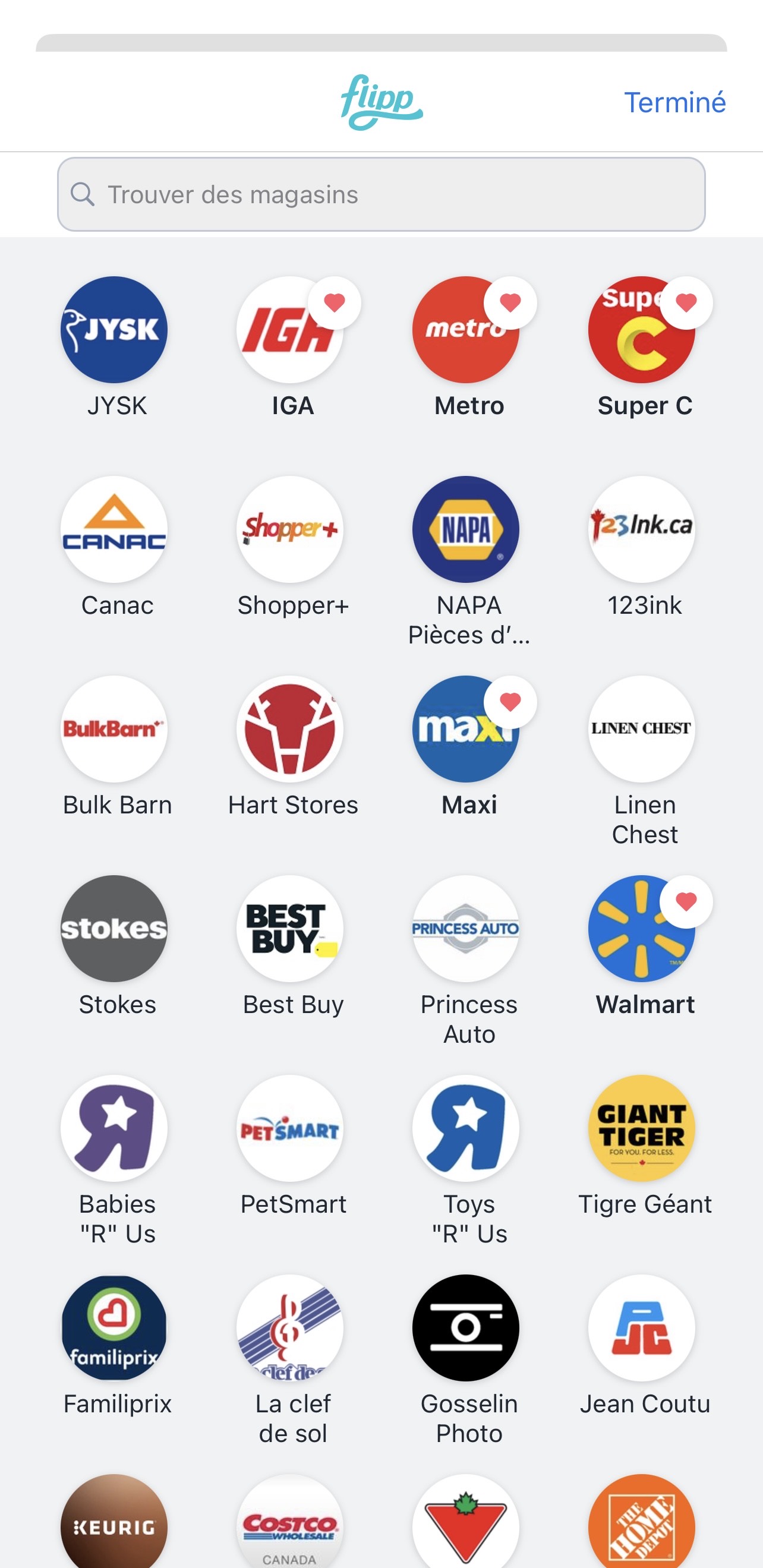Choose the Tigre Géant store

pos(641,1128)
